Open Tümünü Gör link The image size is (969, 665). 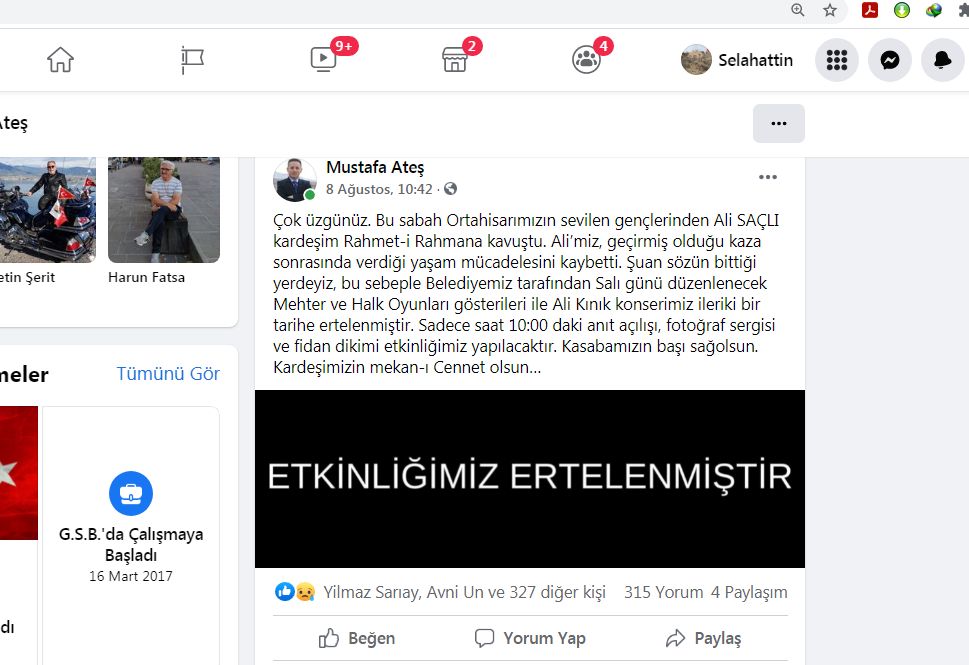pos(168,374)
